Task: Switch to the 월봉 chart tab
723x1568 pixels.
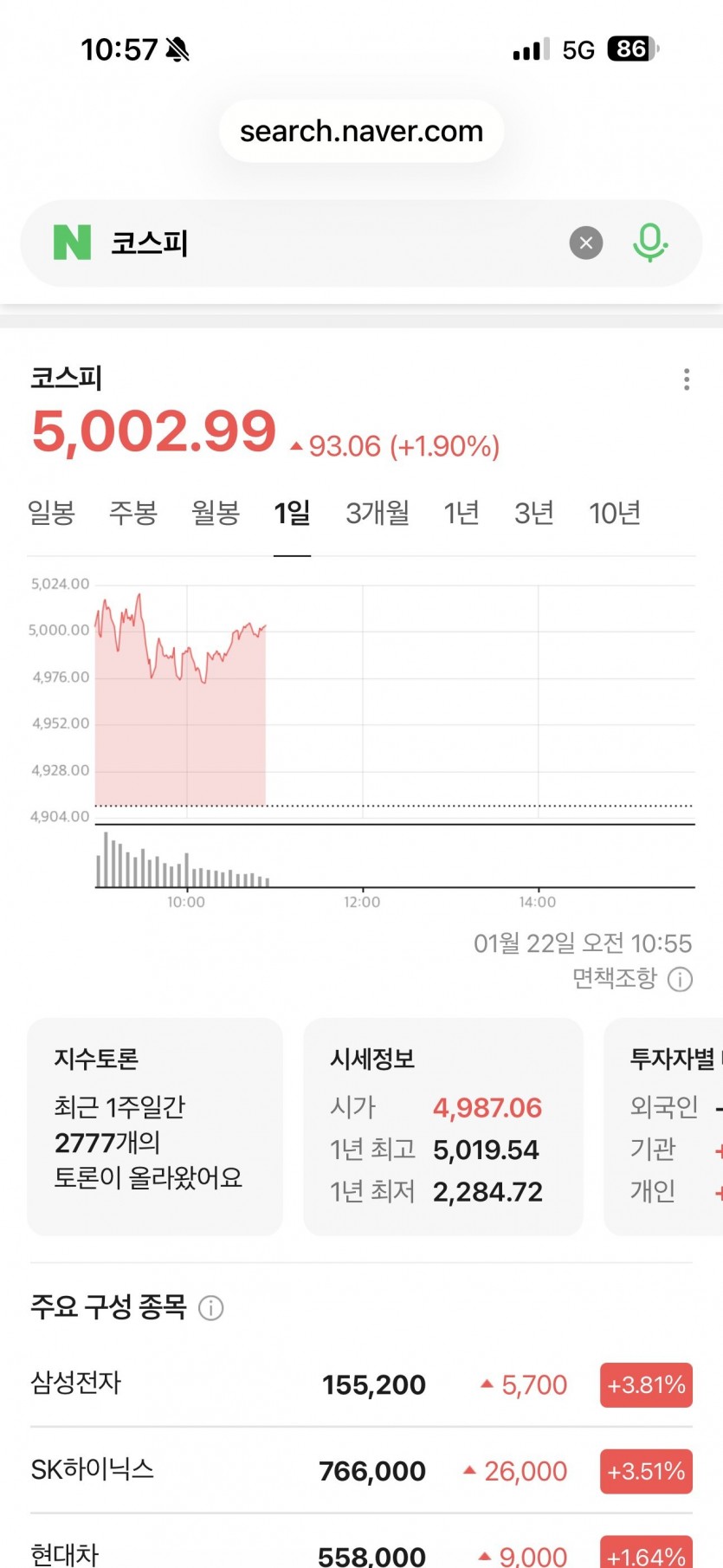Action: [216, 513]
